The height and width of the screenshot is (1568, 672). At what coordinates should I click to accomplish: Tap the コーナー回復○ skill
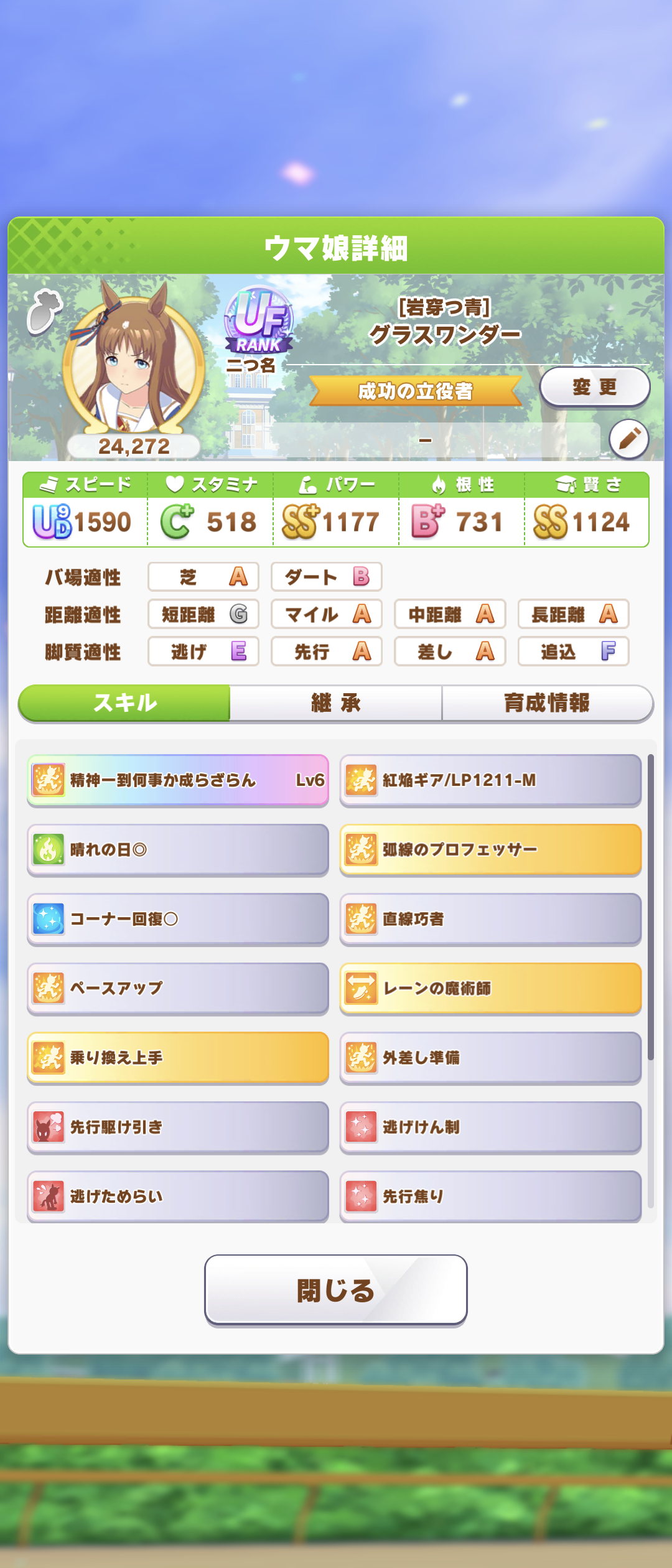(178, 919)
